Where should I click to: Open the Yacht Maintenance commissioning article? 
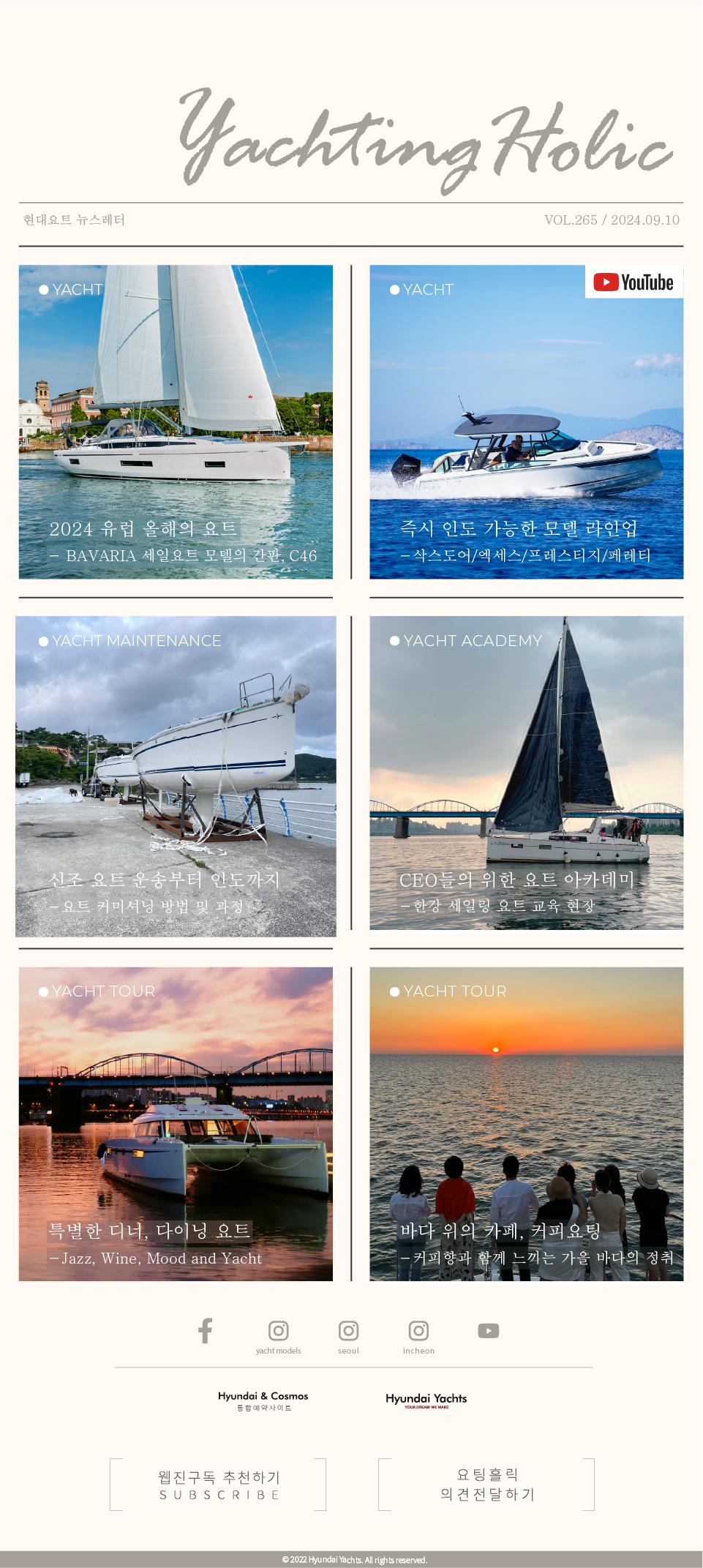click(176, 776)
